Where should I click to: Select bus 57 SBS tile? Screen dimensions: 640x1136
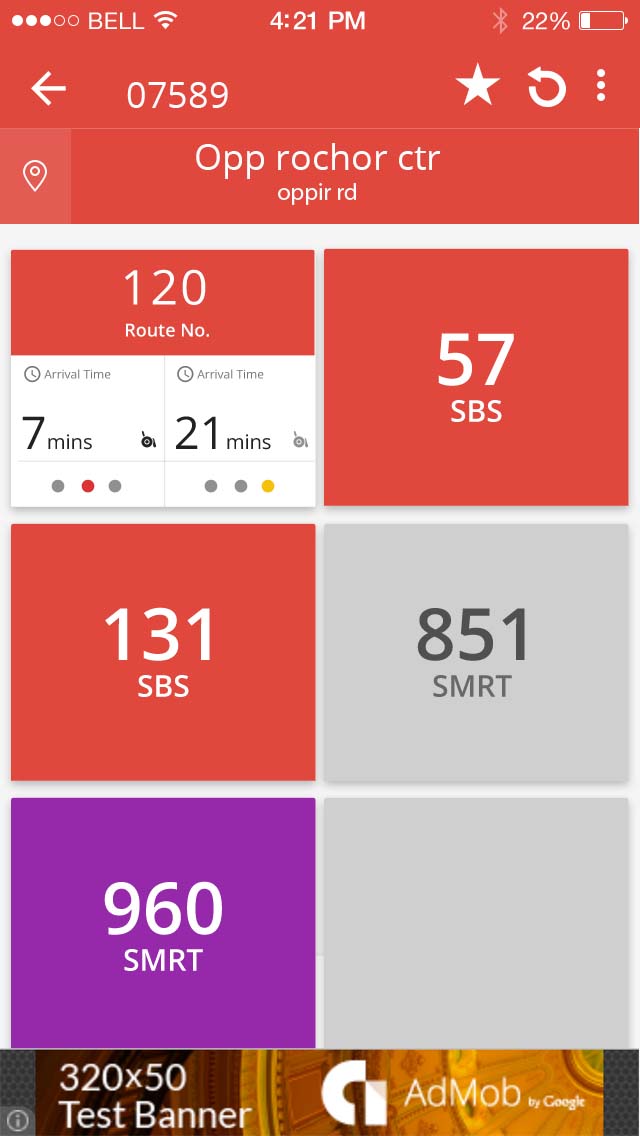tap(476, 377)
